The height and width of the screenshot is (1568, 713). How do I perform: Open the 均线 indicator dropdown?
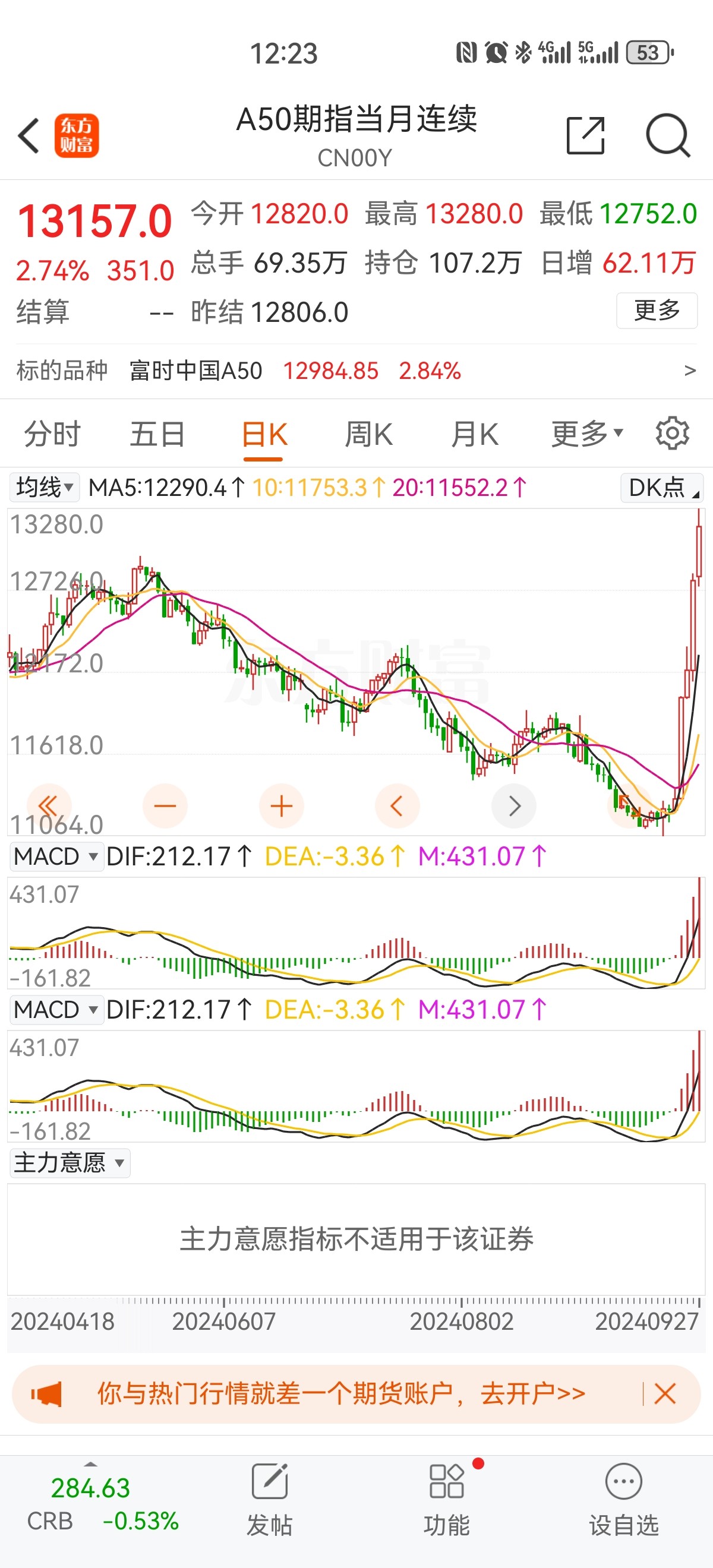coord(45,488)
